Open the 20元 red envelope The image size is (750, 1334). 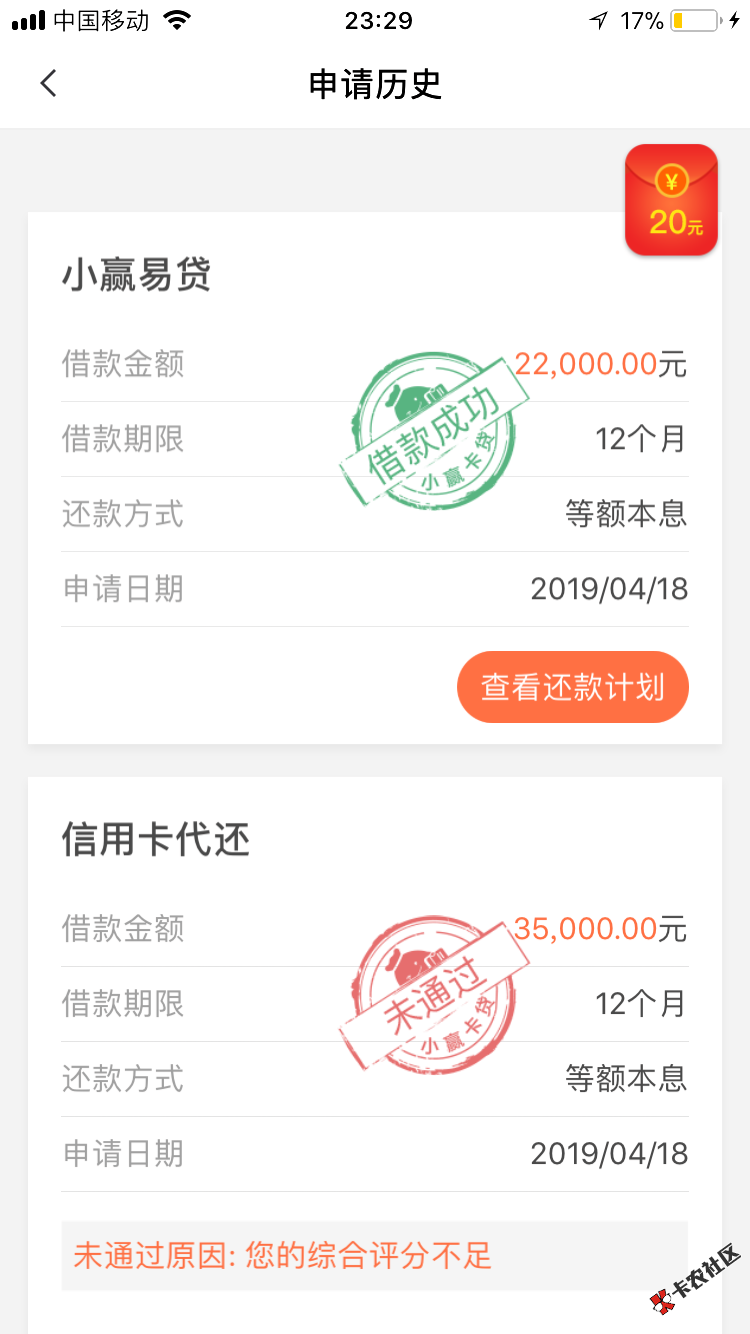click(672, 199)
